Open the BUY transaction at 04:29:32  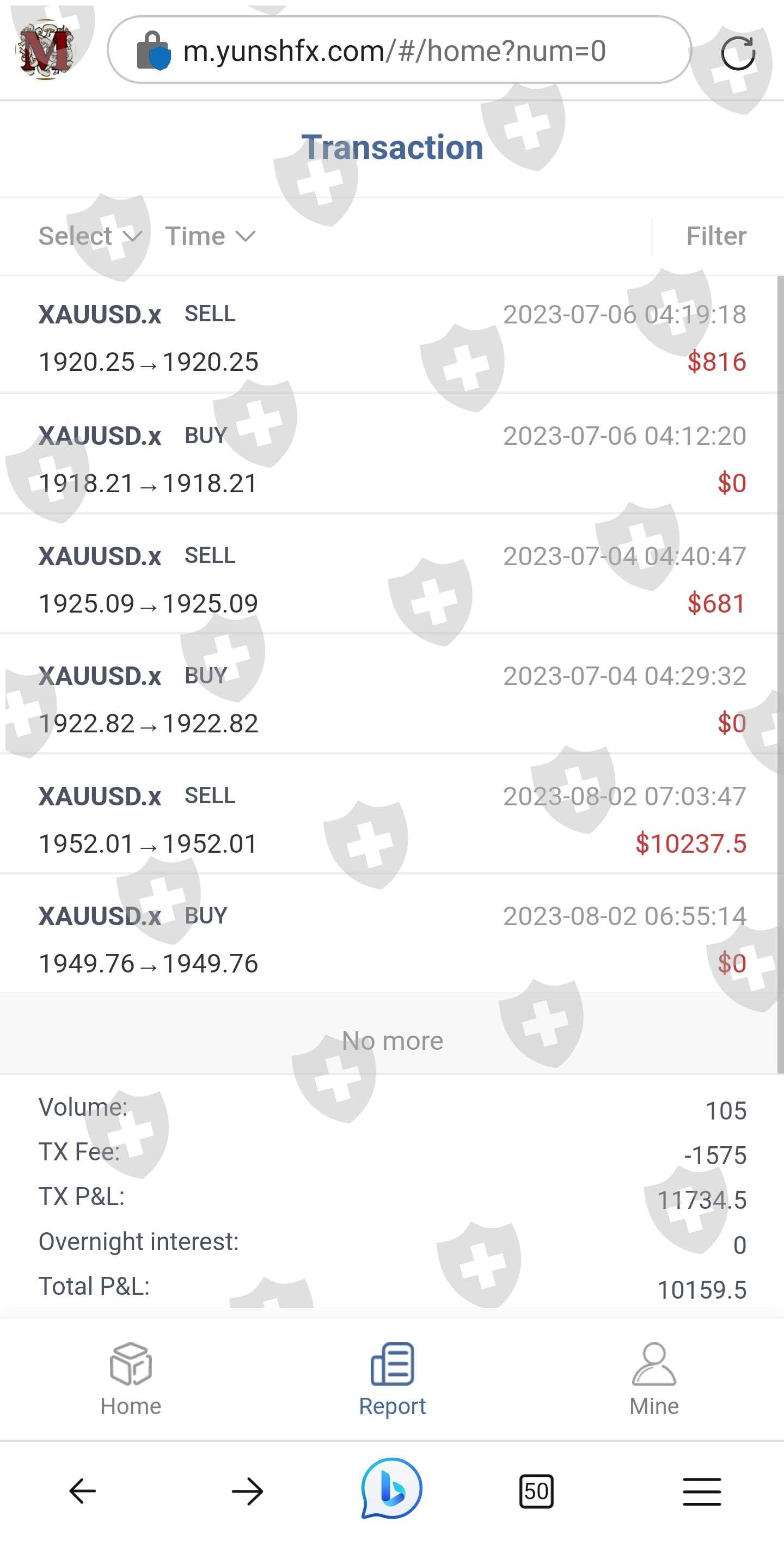(x=391, y=699)
